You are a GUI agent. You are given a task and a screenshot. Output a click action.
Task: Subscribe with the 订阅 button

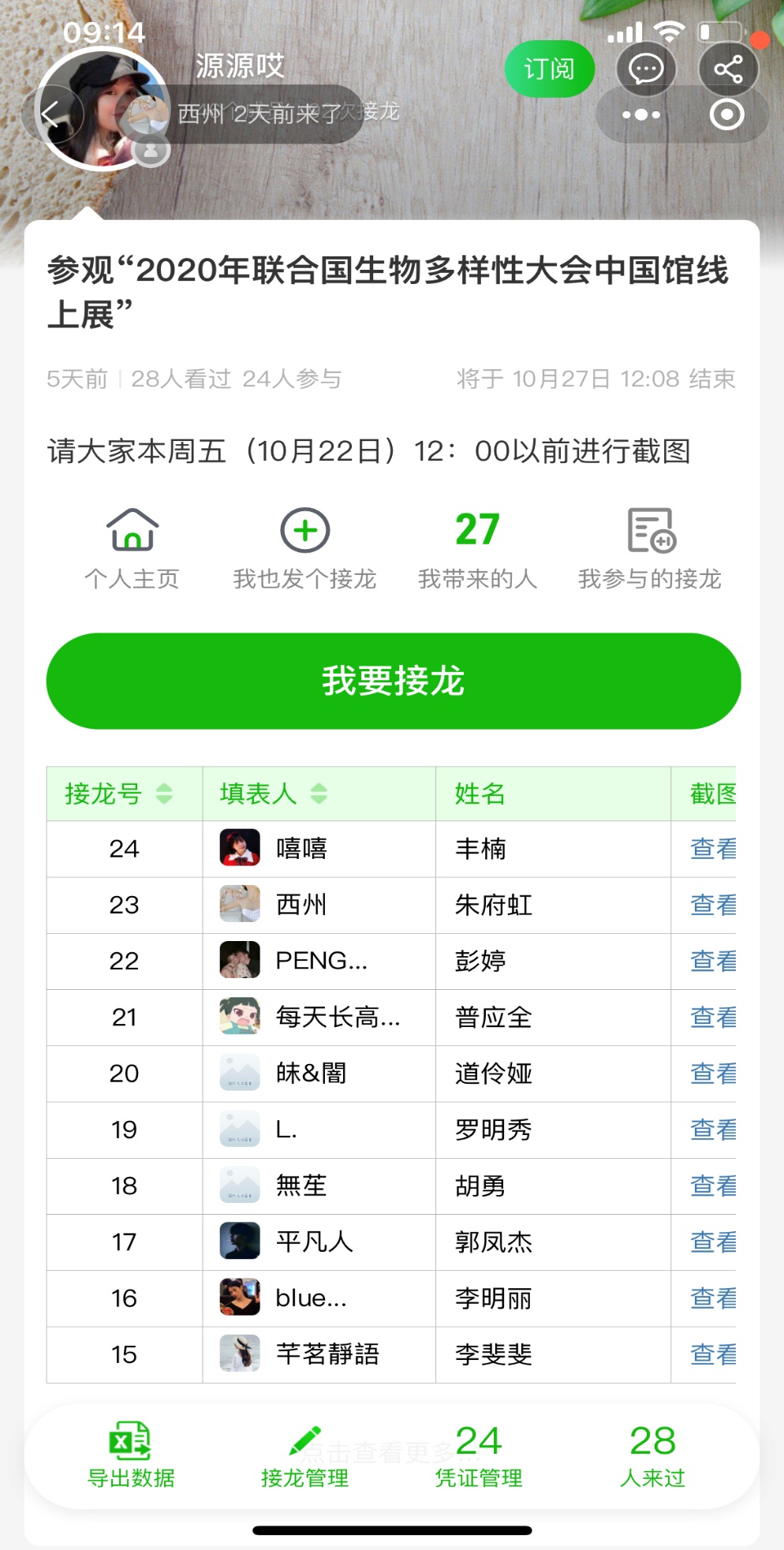(x=549, y=69)
